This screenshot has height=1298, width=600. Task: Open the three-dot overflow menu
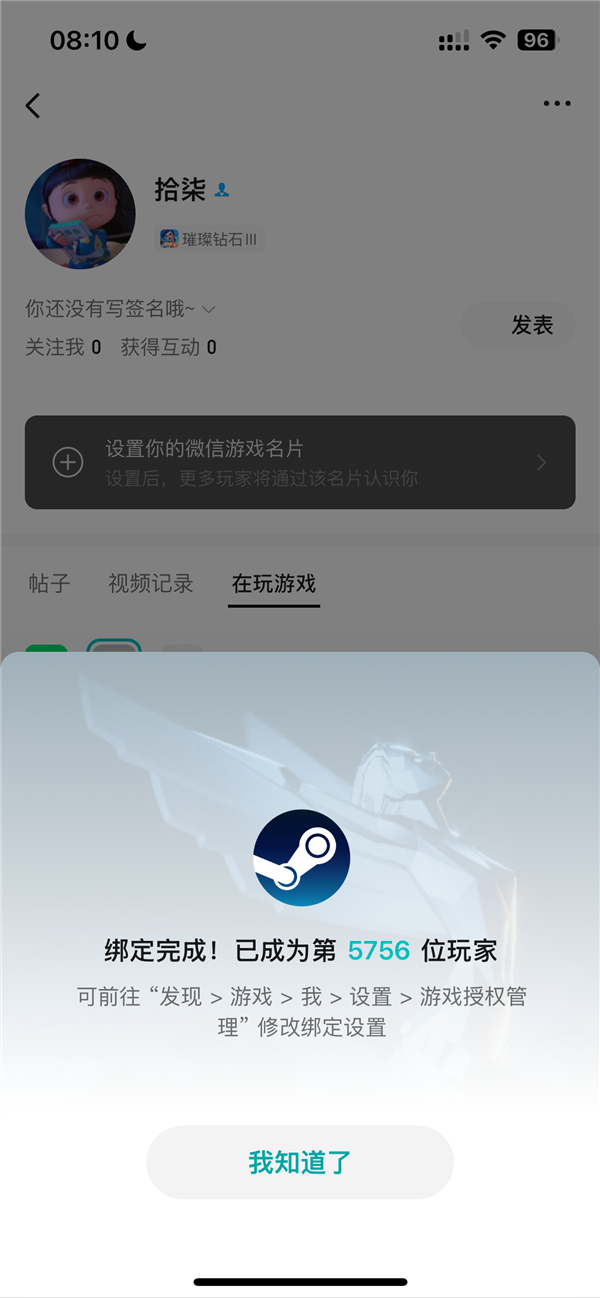coord(556,103)
